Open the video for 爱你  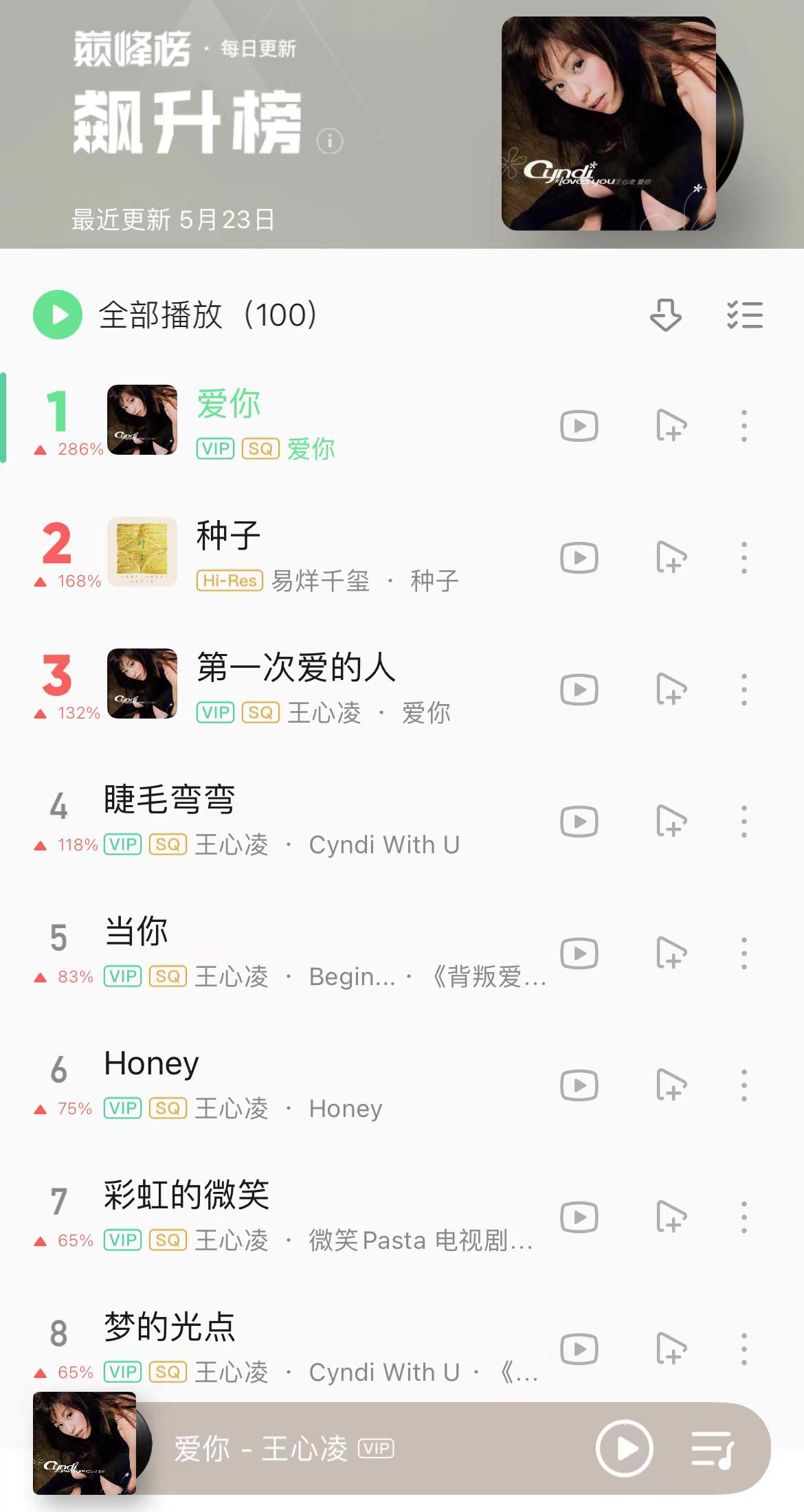[x=579, y=426]
